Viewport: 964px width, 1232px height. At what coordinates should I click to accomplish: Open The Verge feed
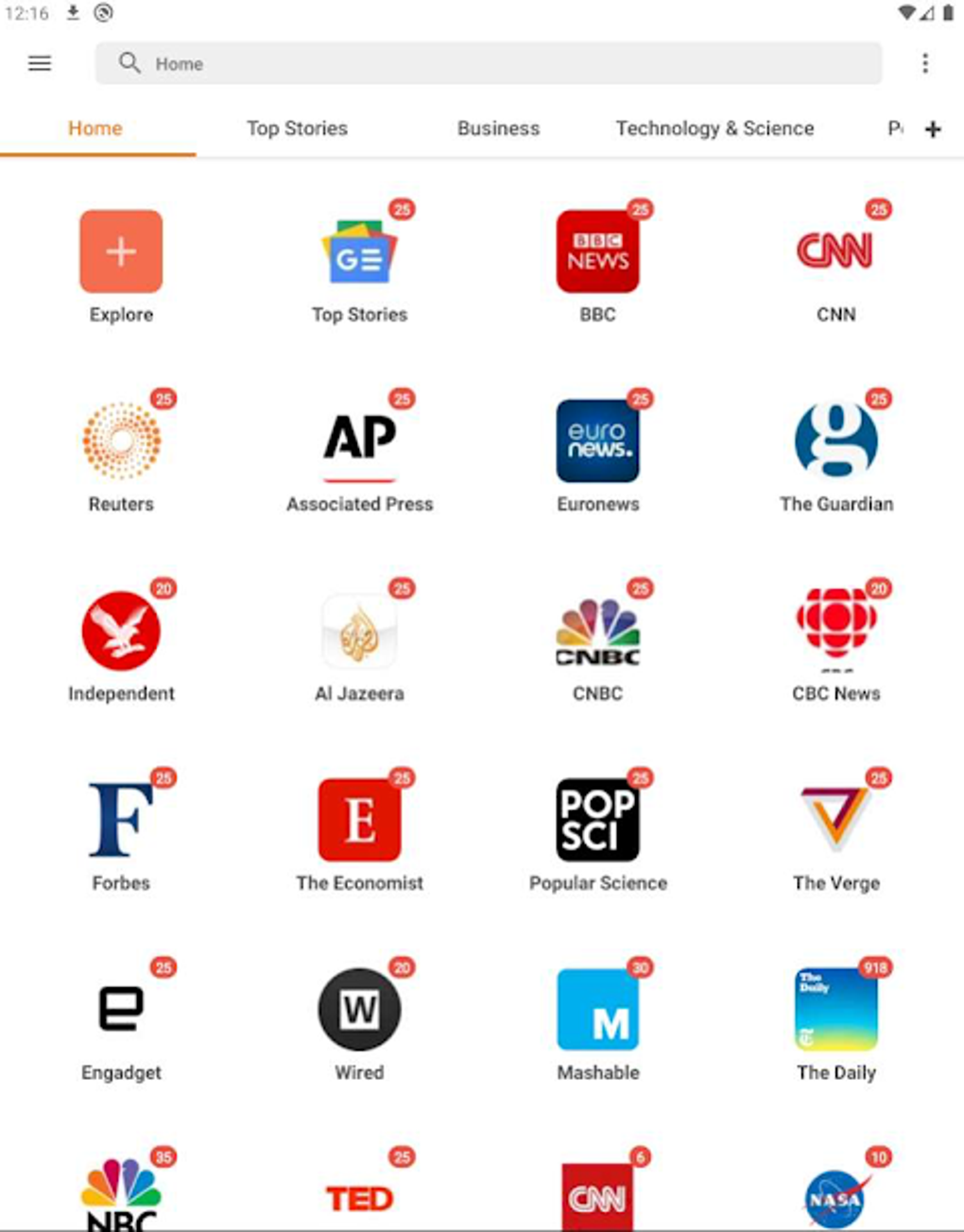[835, 821]
